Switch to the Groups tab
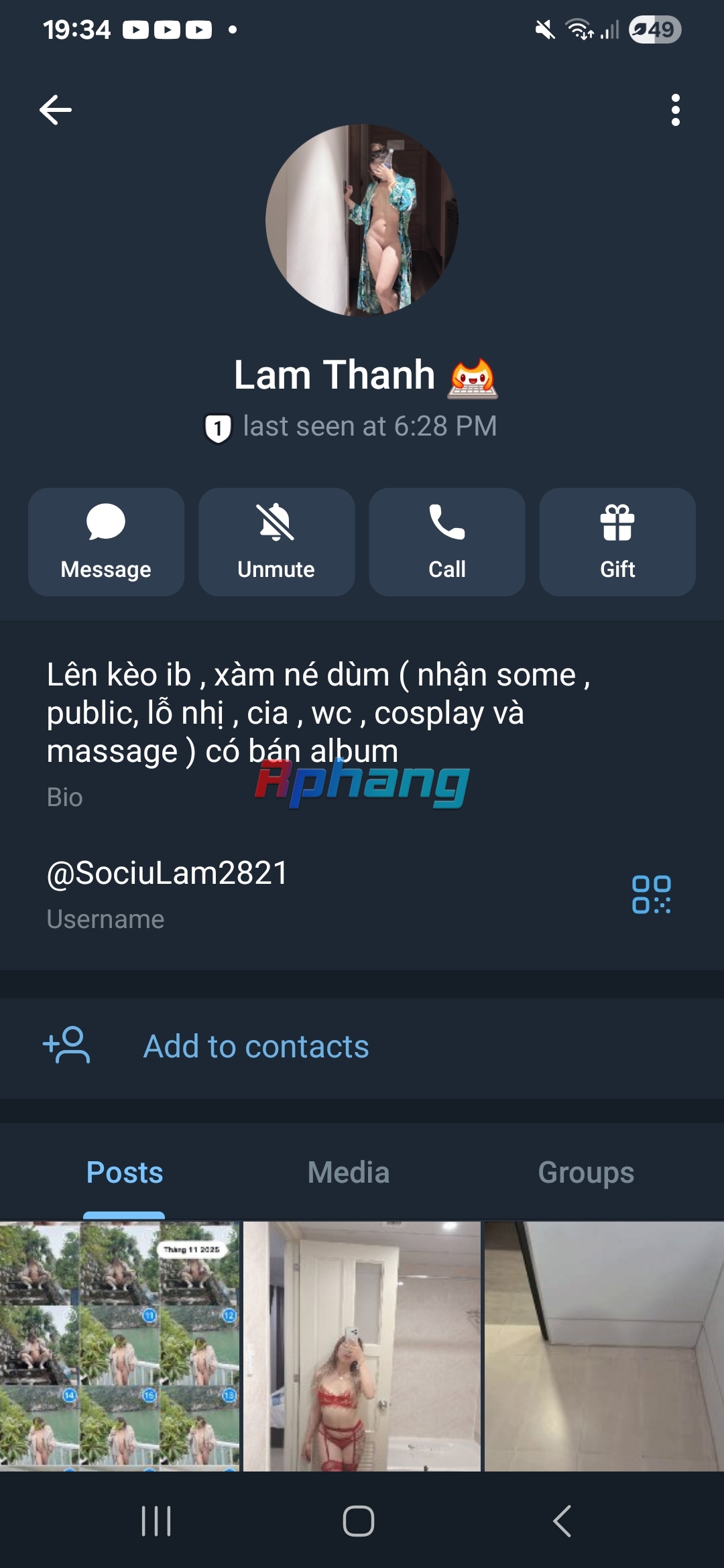 click(586, 1173)
